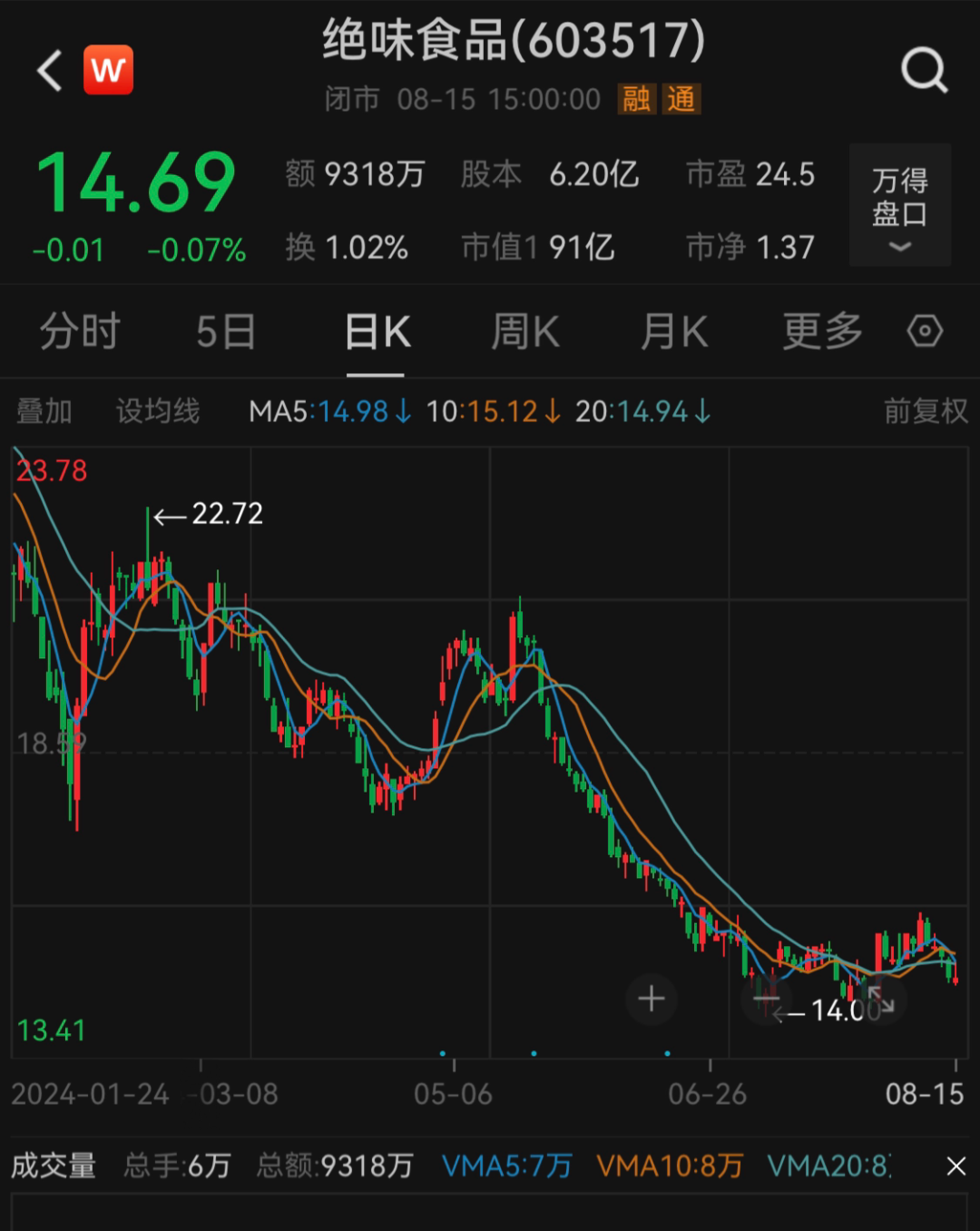Zoom in the K-line with plus button

(651, 1000)
